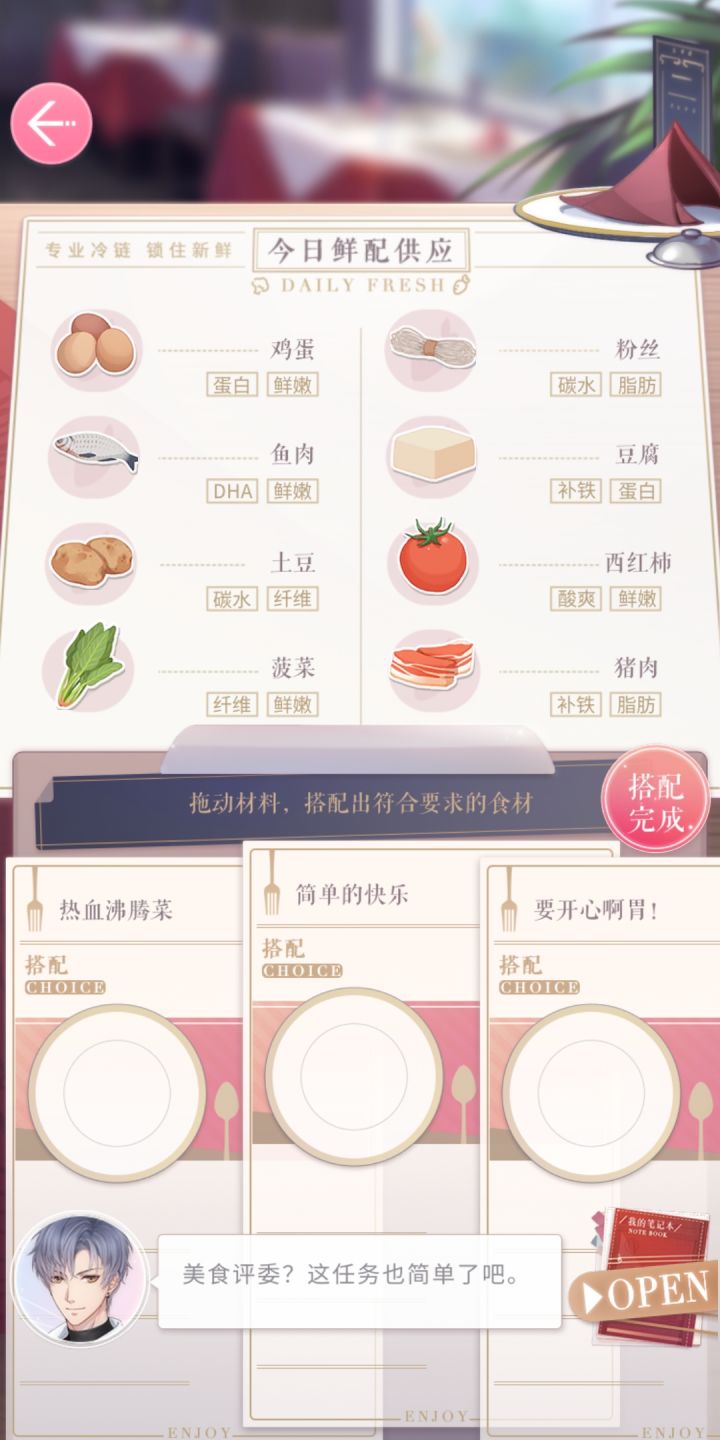Click the empty plate on 热血沸腾菜 card
Image resolution: width=720 pixels, height=1440 pixels.
117,1095
